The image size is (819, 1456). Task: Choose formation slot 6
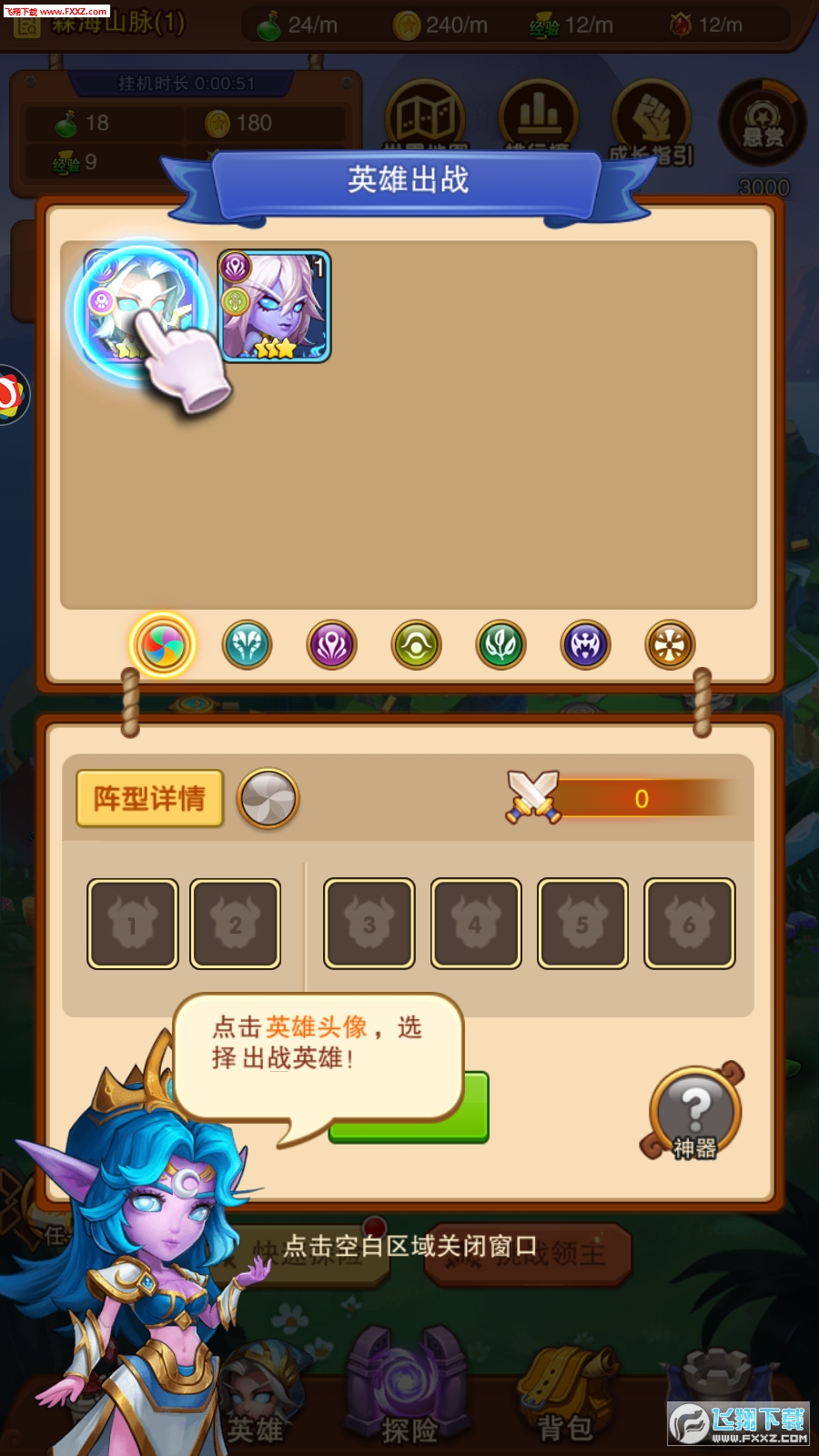[690, 924]
